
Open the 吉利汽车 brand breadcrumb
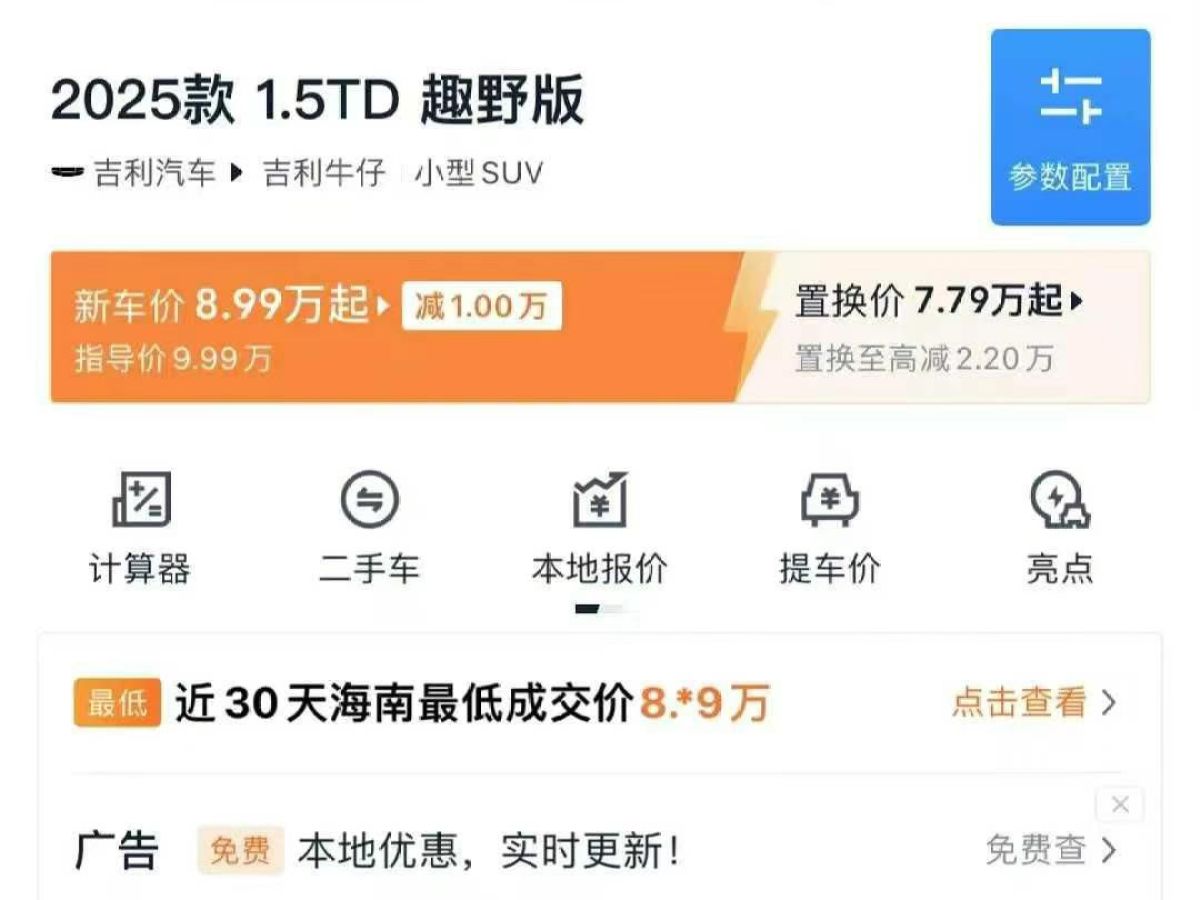pos(154,173)
